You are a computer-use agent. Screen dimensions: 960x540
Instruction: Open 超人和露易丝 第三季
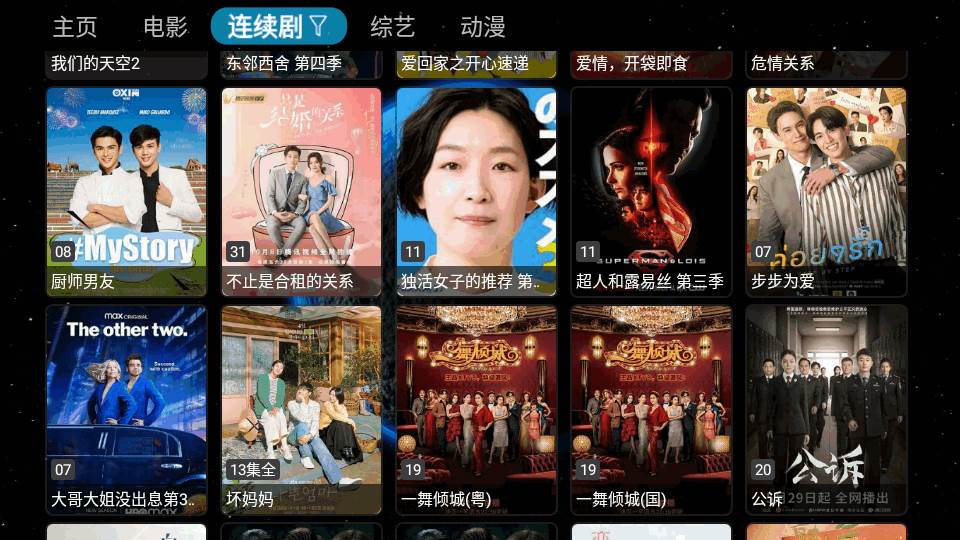[x=651, y=192]
